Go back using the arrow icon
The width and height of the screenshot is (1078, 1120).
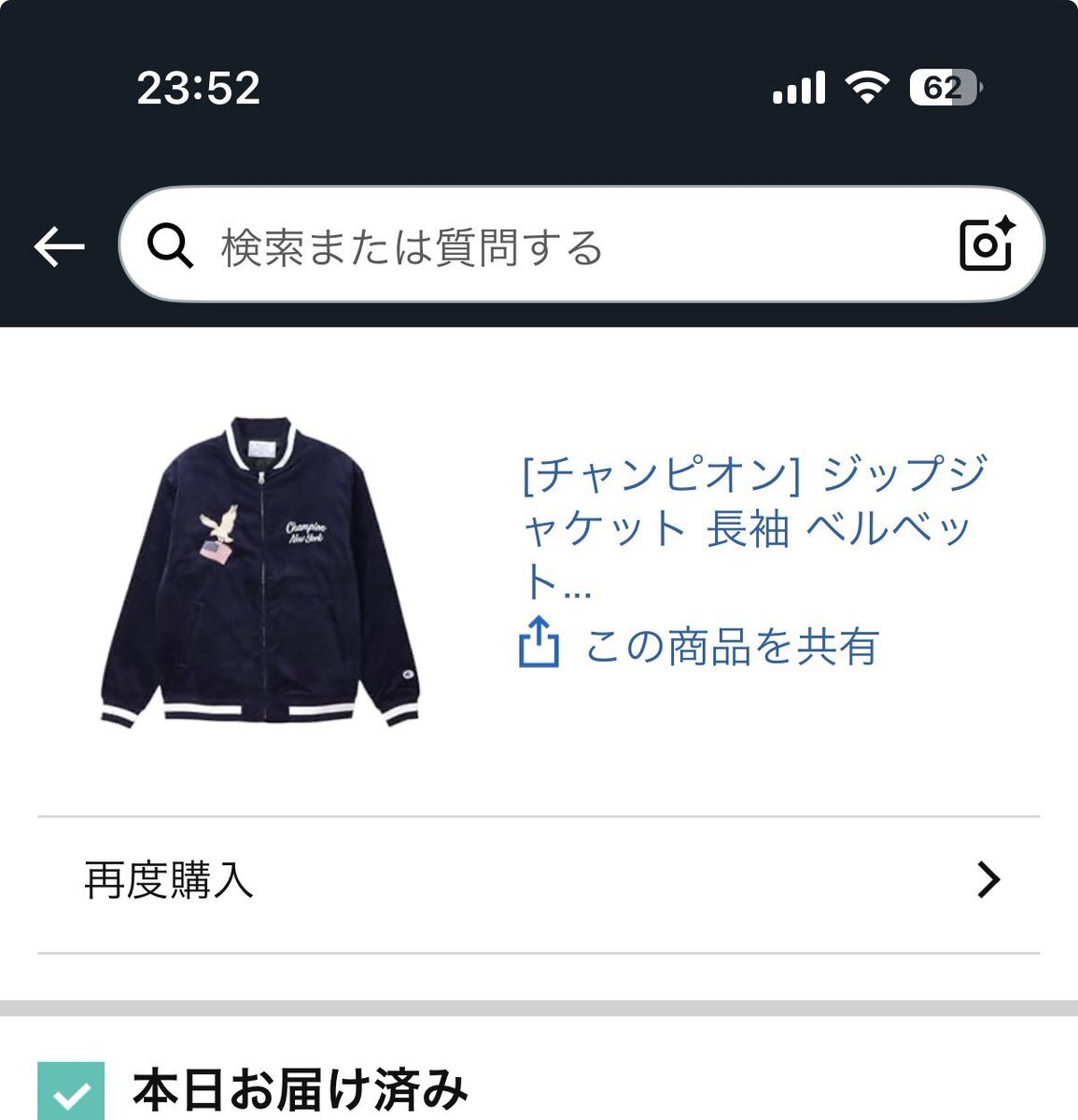(x=59, y=246)
